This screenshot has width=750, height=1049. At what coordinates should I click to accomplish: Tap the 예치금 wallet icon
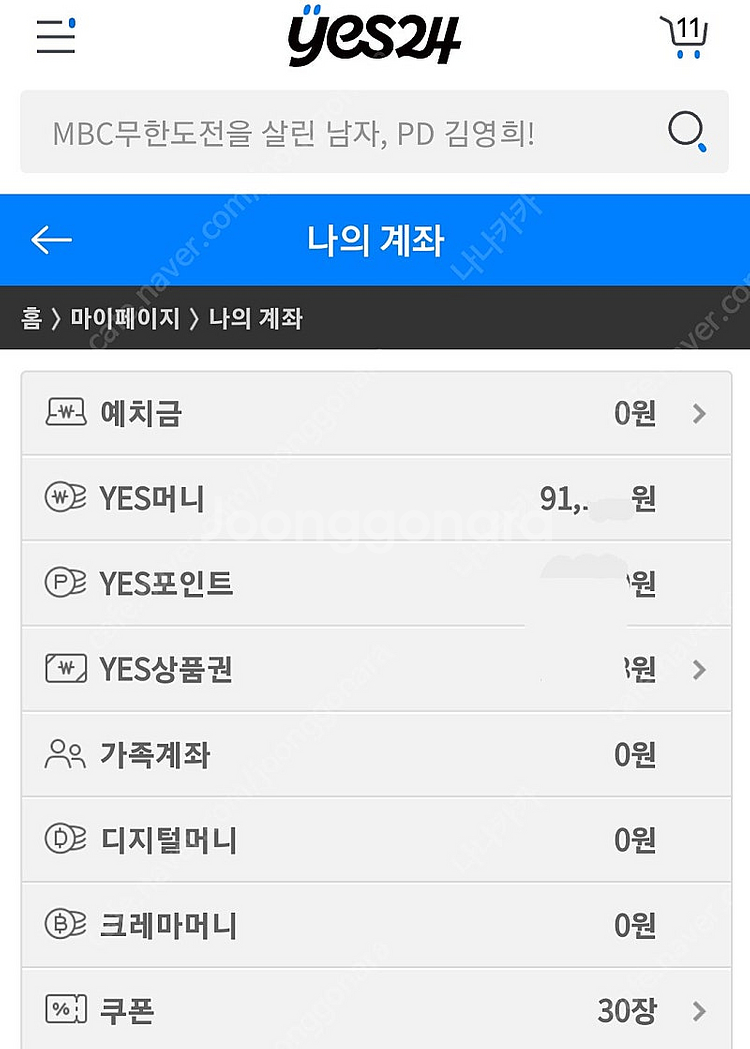pyautogui.click(x=66, y=413)
